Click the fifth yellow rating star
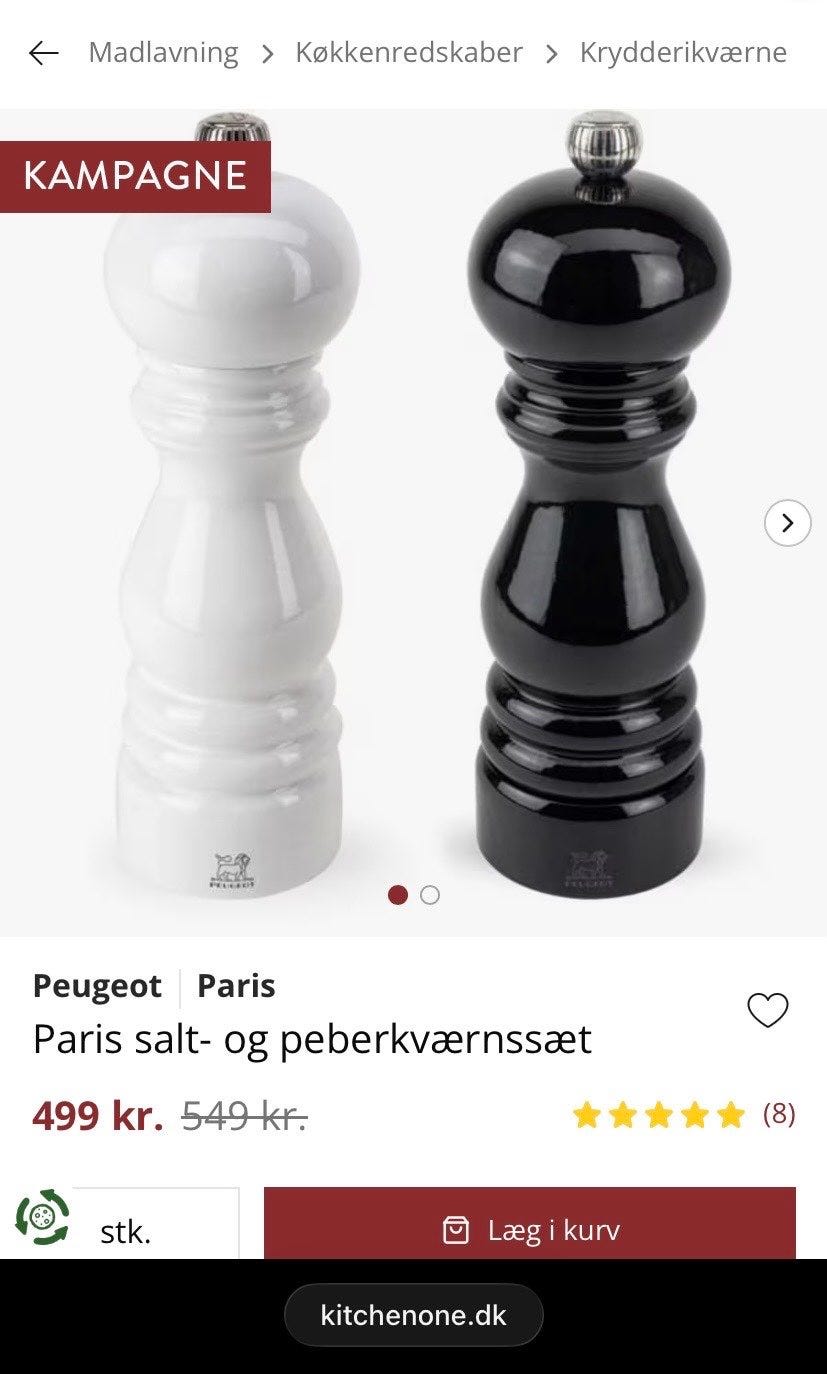The image size is (827, 1374). 731,1114
